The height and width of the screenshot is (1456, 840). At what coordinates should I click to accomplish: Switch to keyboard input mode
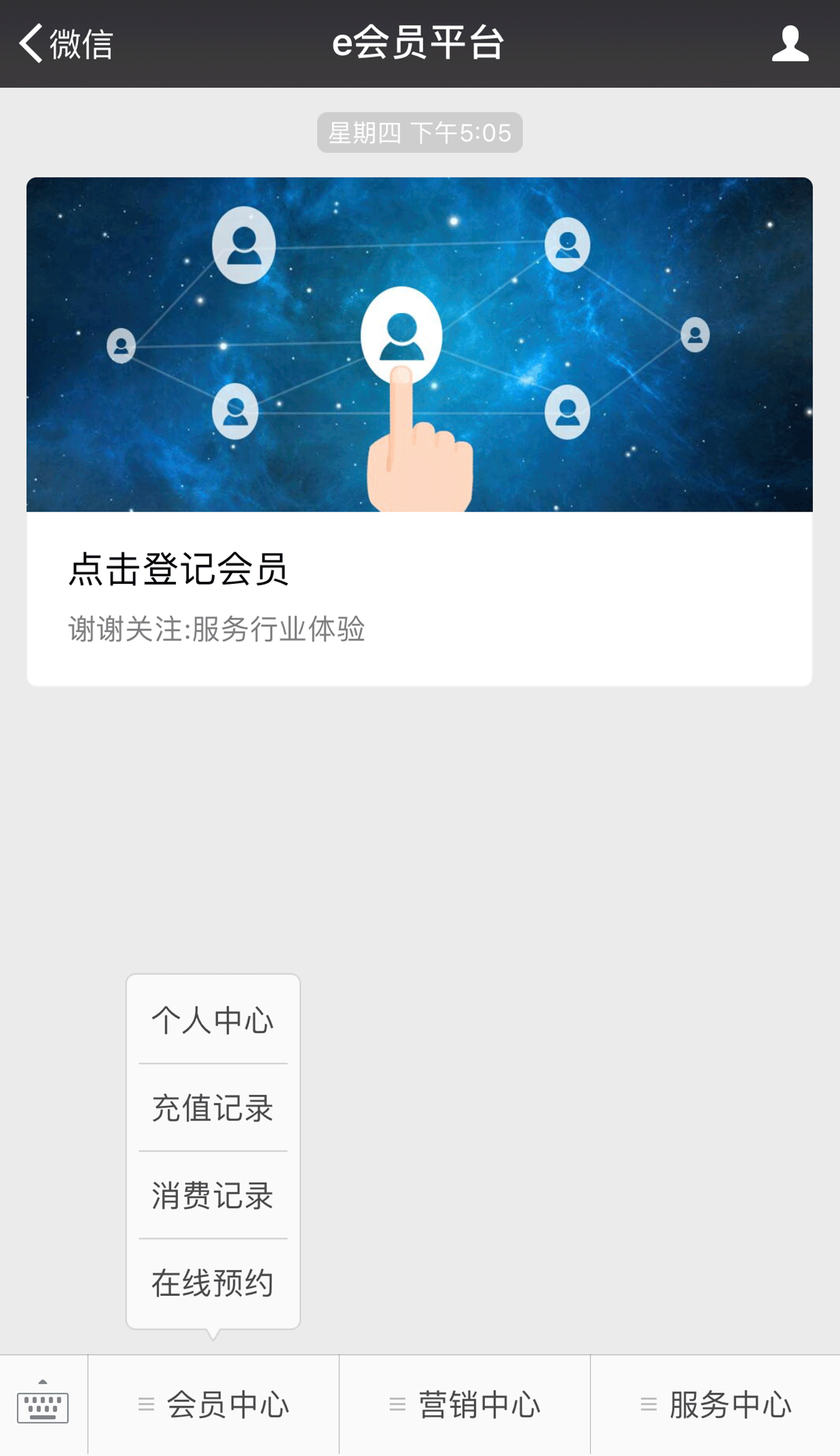43,1405
